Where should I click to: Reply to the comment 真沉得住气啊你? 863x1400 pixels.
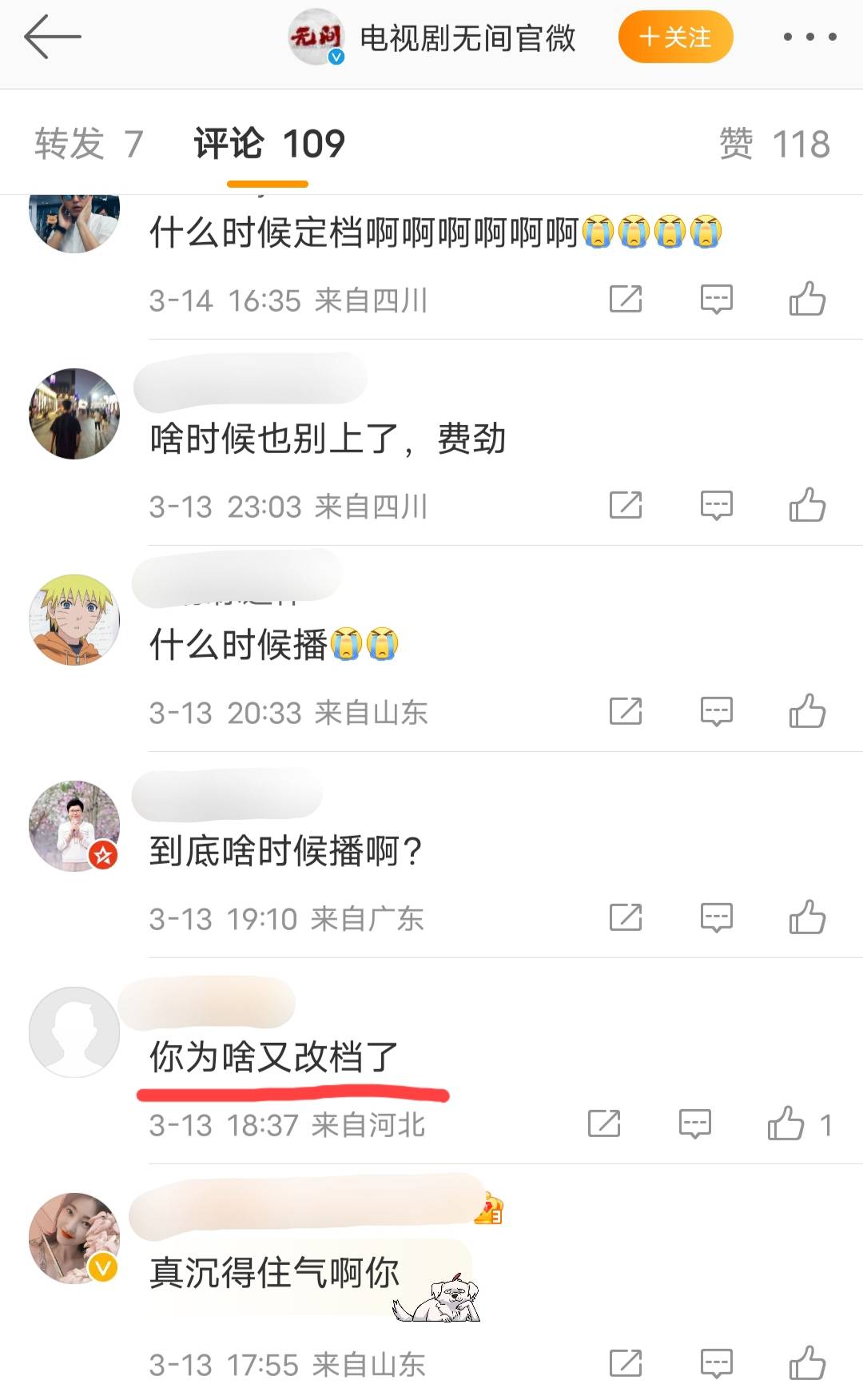coord(716,1363)
